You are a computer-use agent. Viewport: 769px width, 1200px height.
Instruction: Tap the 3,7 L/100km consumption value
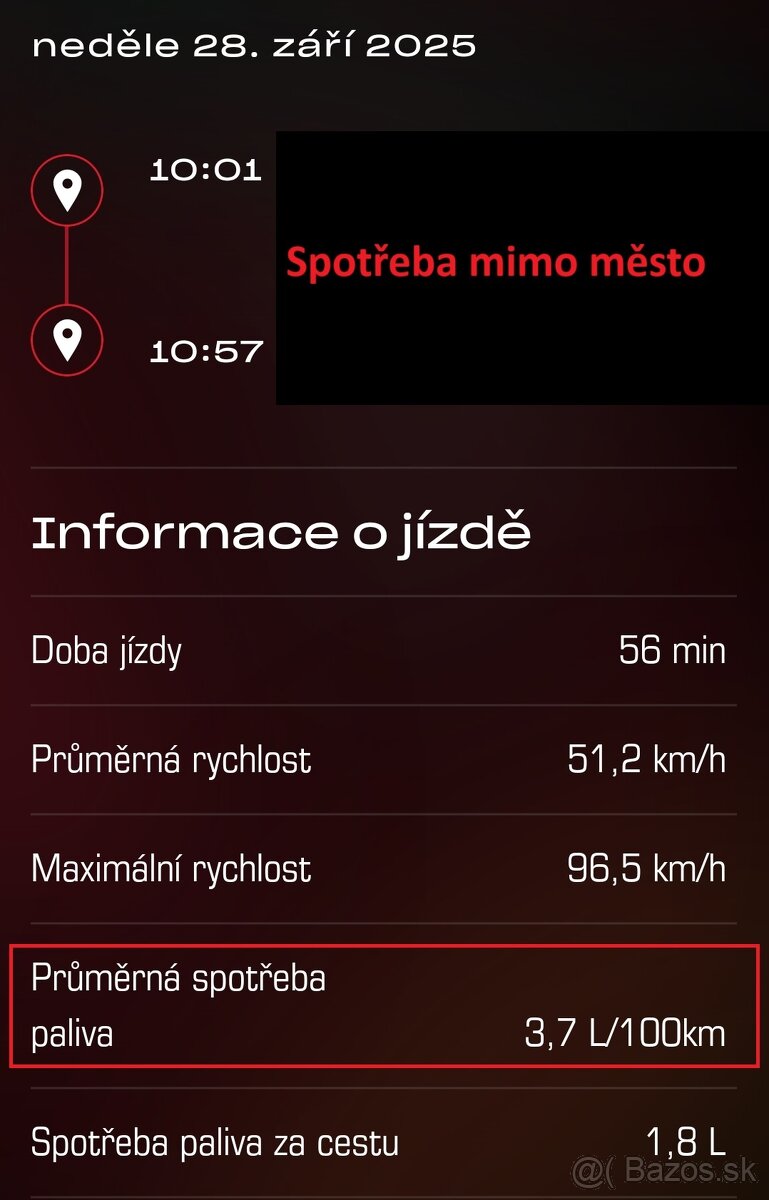626,1031
